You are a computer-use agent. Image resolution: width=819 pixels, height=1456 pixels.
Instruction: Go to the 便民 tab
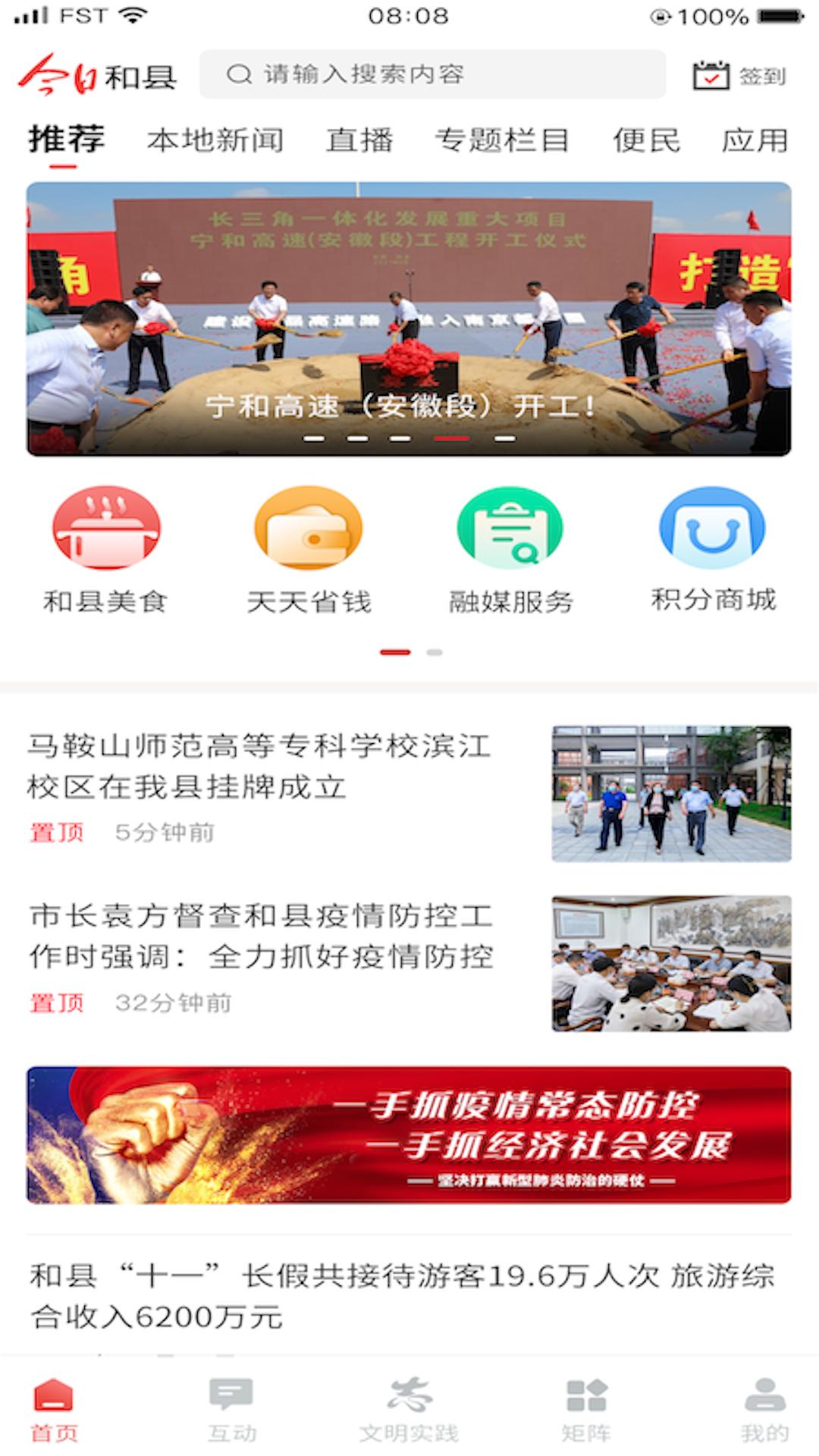[x=646, y=141]
